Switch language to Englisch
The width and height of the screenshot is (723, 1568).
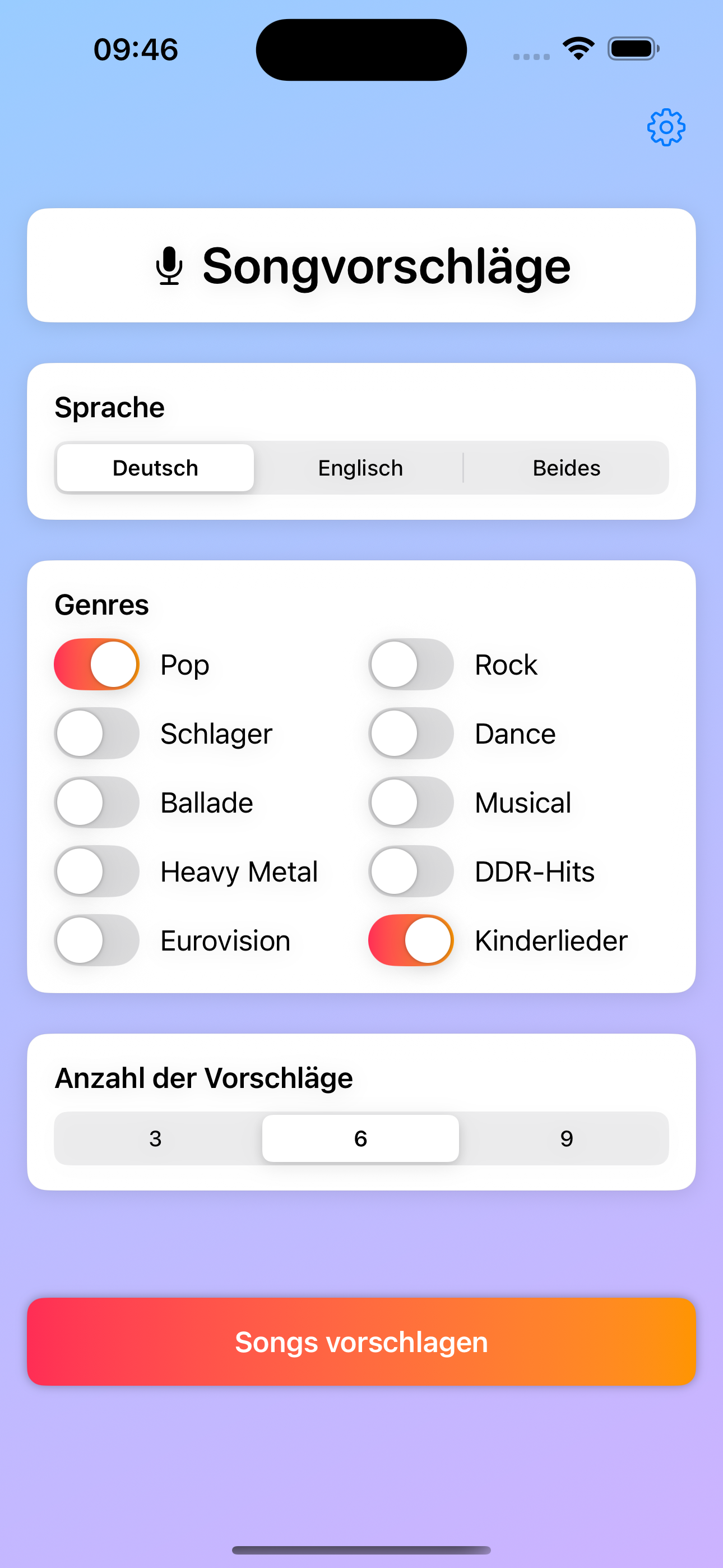360,468
